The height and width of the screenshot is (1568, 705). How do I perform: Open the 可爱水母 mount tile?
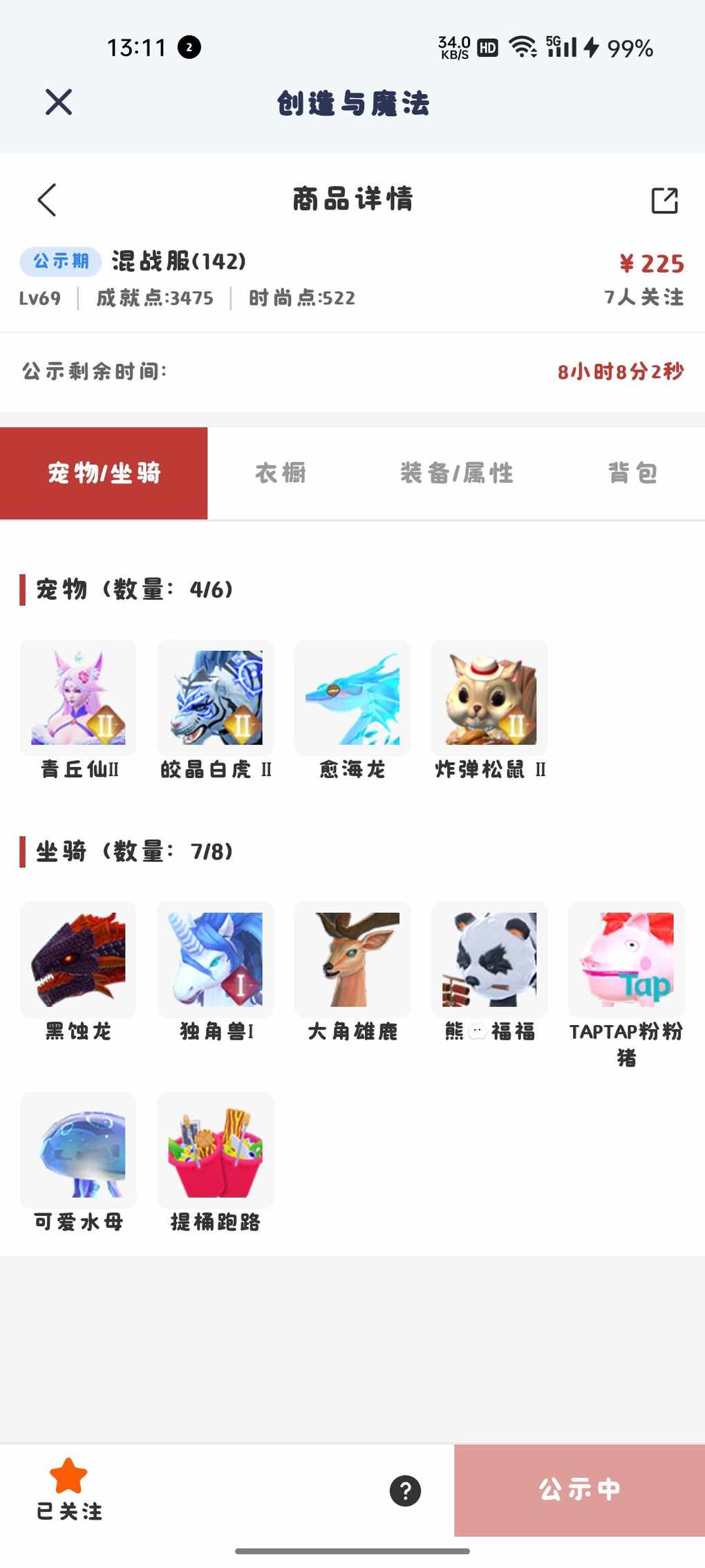[78, 1150]
